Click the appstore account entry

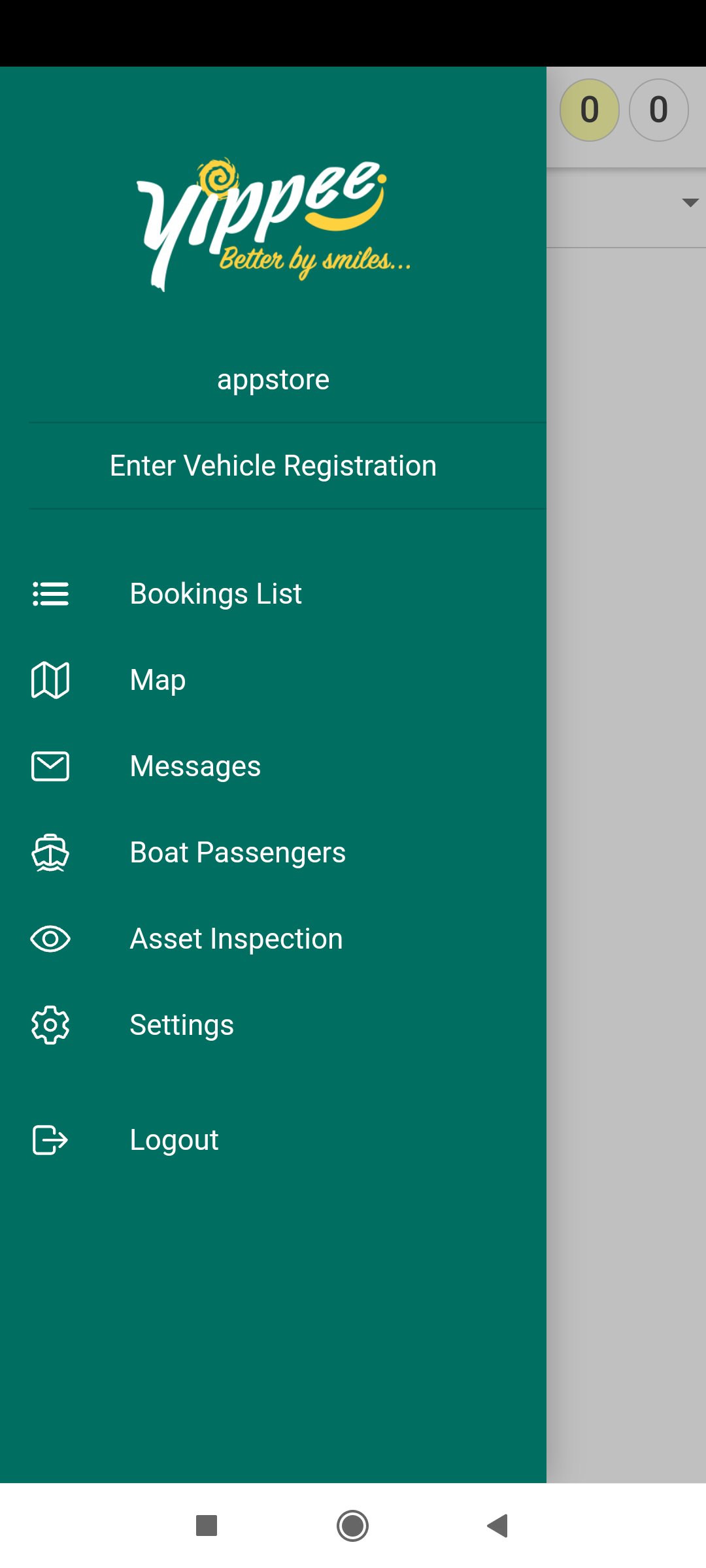pos(273,378)
